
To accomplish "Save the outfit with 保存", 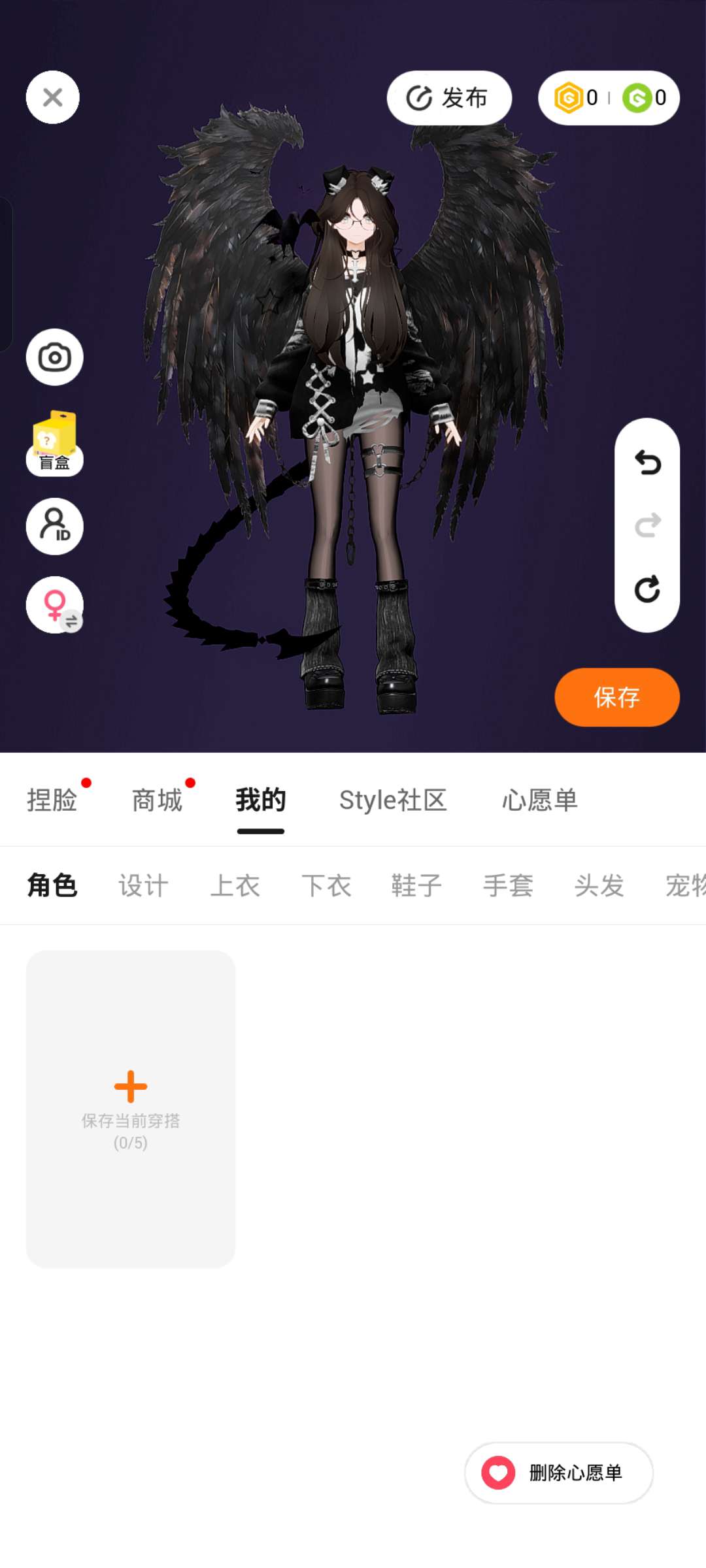I will click(x=616, y=697).
